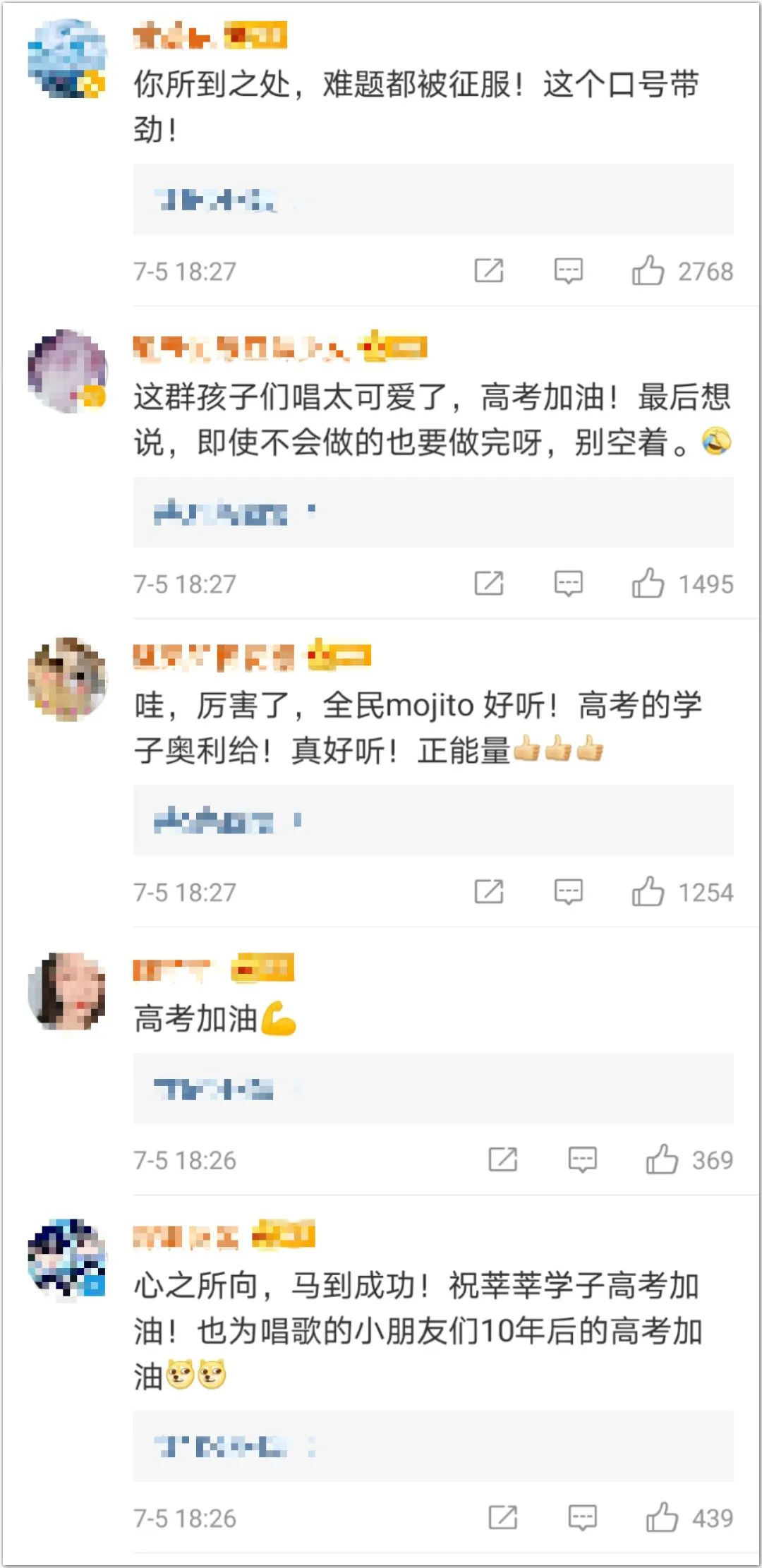Like the comment with 2768 likes
Screen dimensions: 762x1568
click(648, 271)
